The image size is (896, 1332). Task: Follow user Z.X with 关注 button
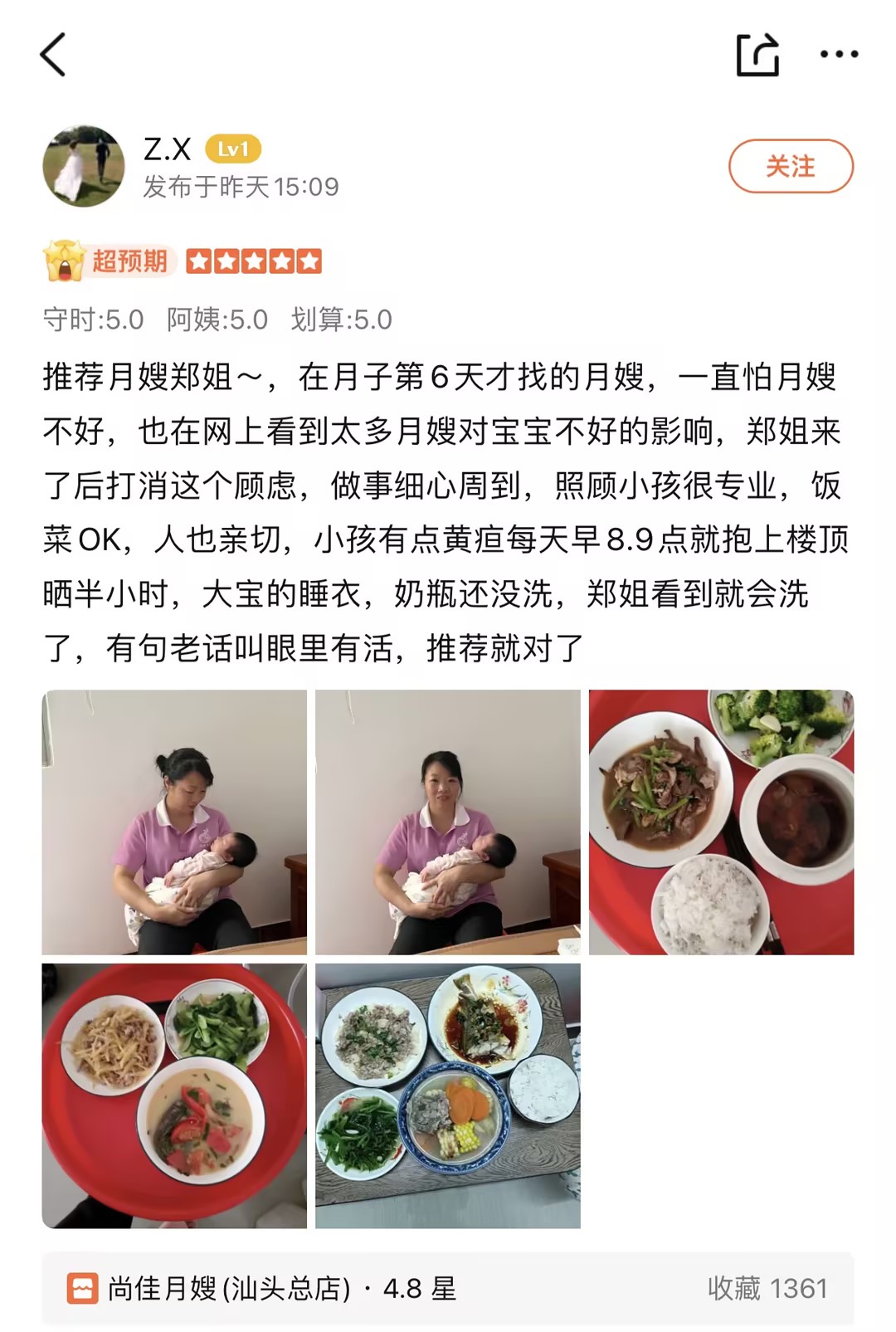(x=790, y=167)
